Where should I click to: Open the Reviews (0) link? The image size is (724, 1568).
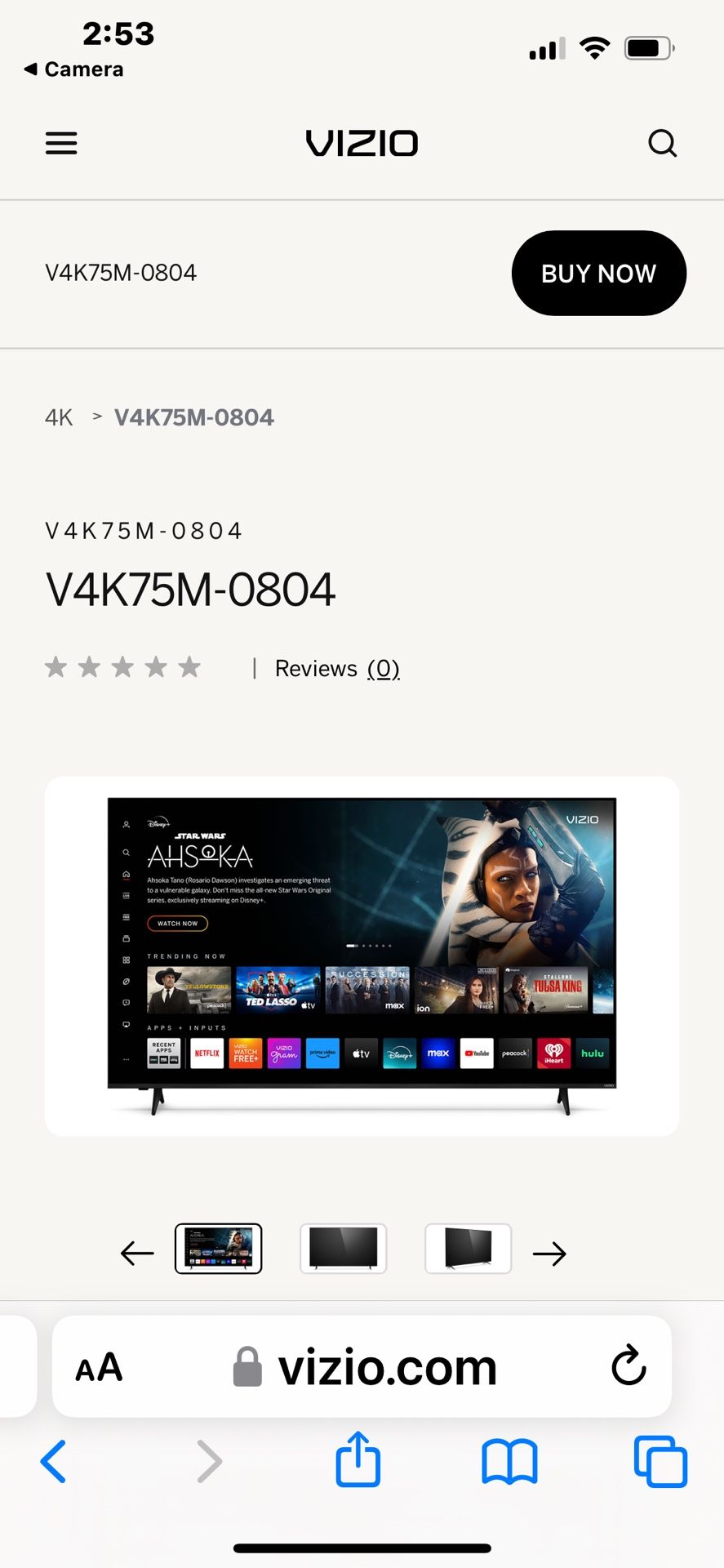[x=337, y=669]
